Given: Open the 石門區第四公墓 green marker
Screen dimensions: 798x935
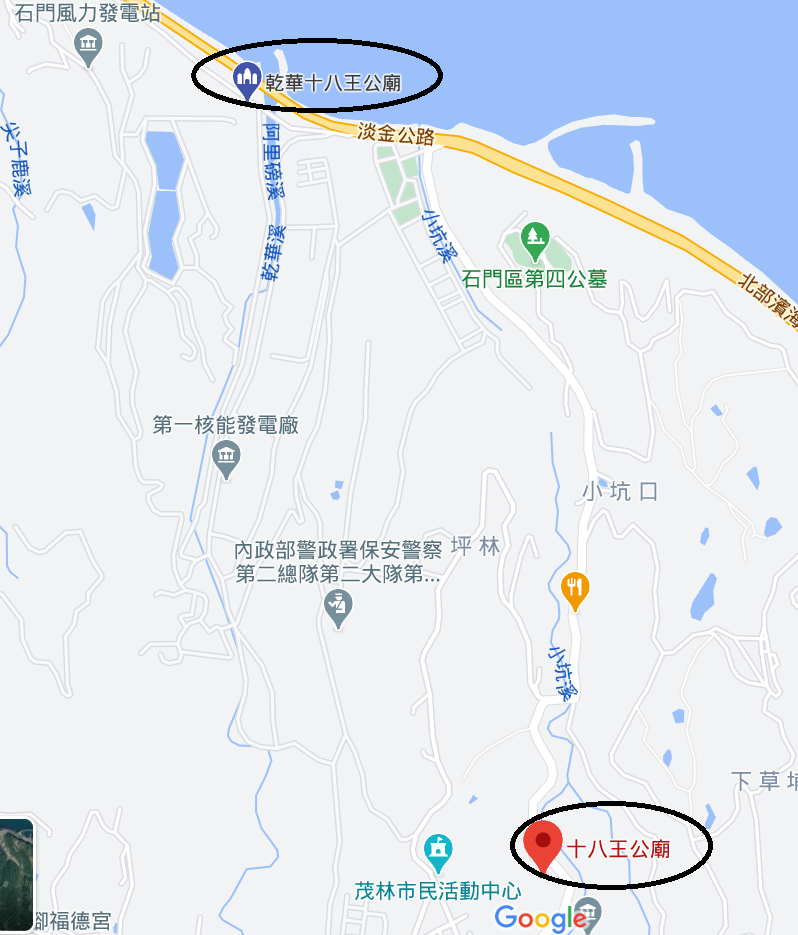Looking at the screenshot, I should 537,237.
